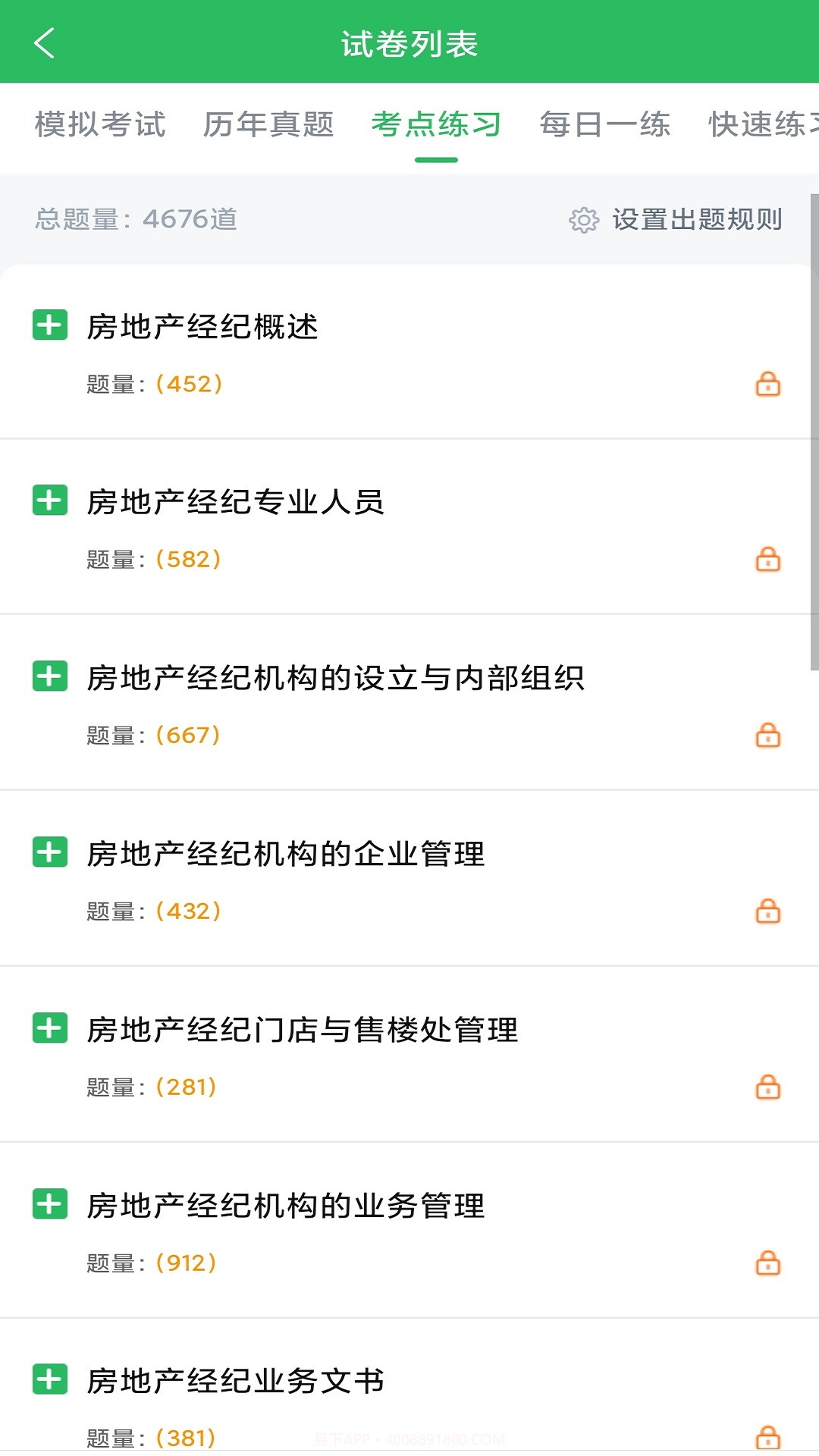The image size is (819, 1456).
Task: Click the back arrow in the title bar
Action: click(43, 43)
